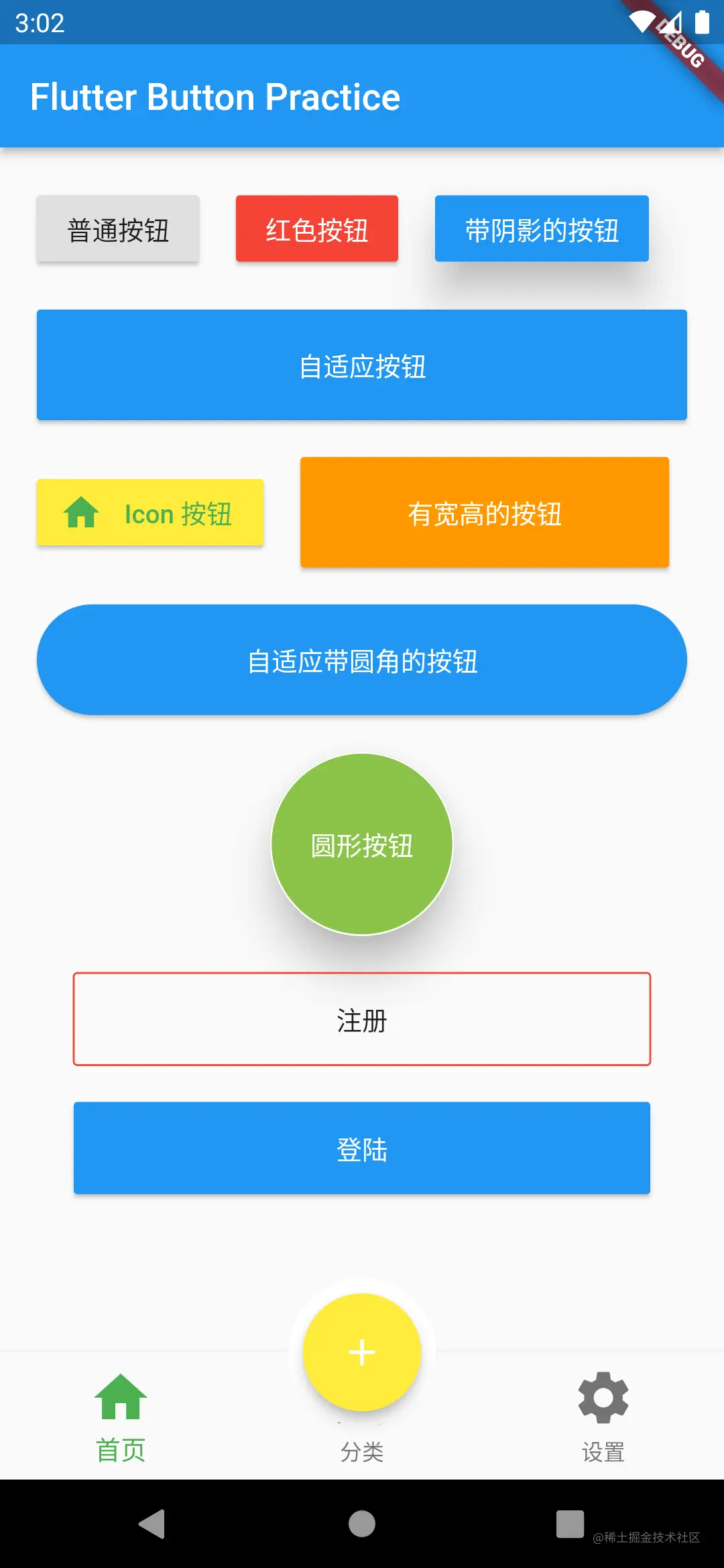Tap the orange 有宽高的按钮 button
This screenshot has height=1568, width=724.
485,513
